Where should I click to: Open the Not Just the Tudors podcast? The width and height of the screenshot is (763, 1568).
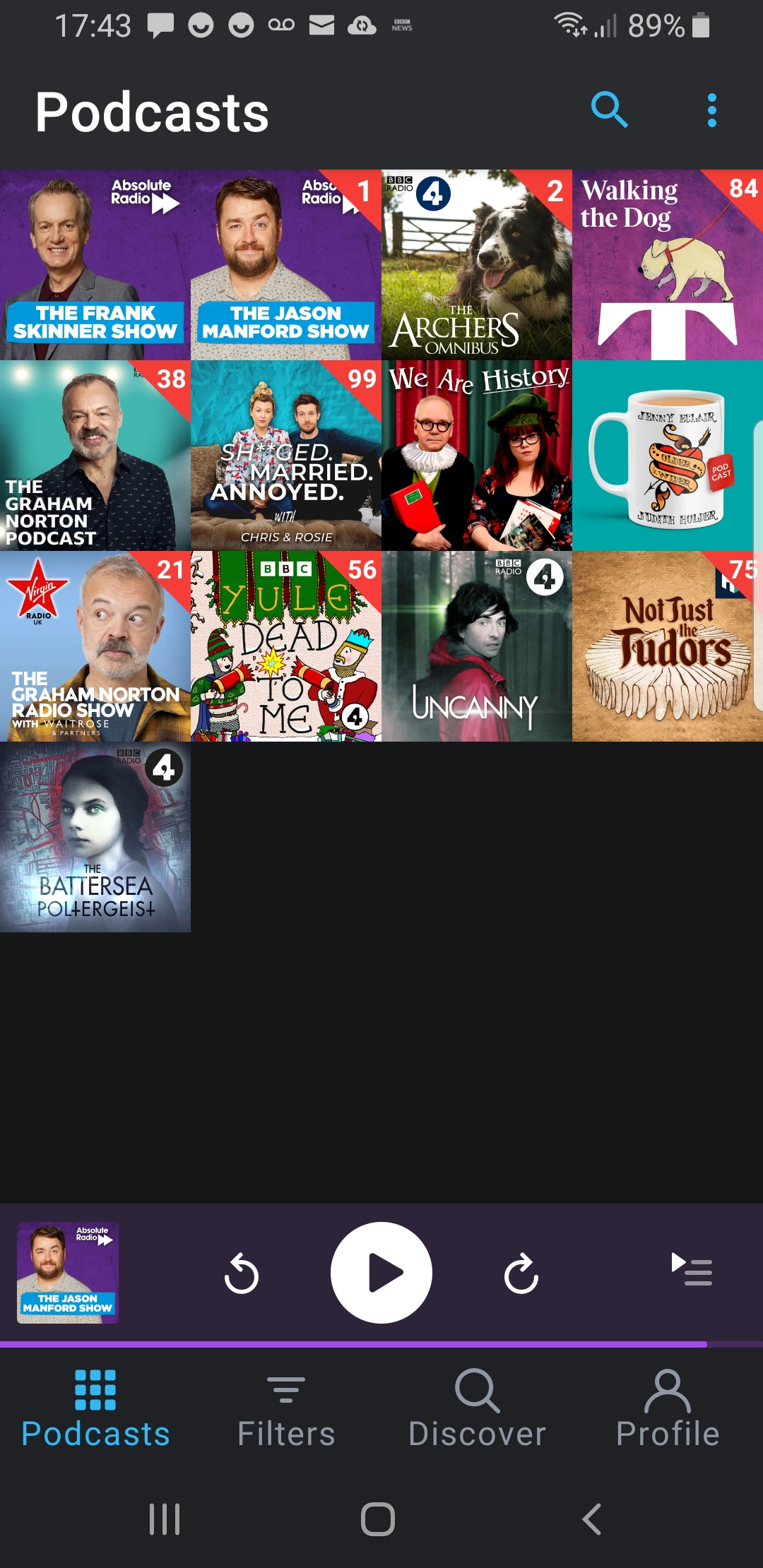668,646
